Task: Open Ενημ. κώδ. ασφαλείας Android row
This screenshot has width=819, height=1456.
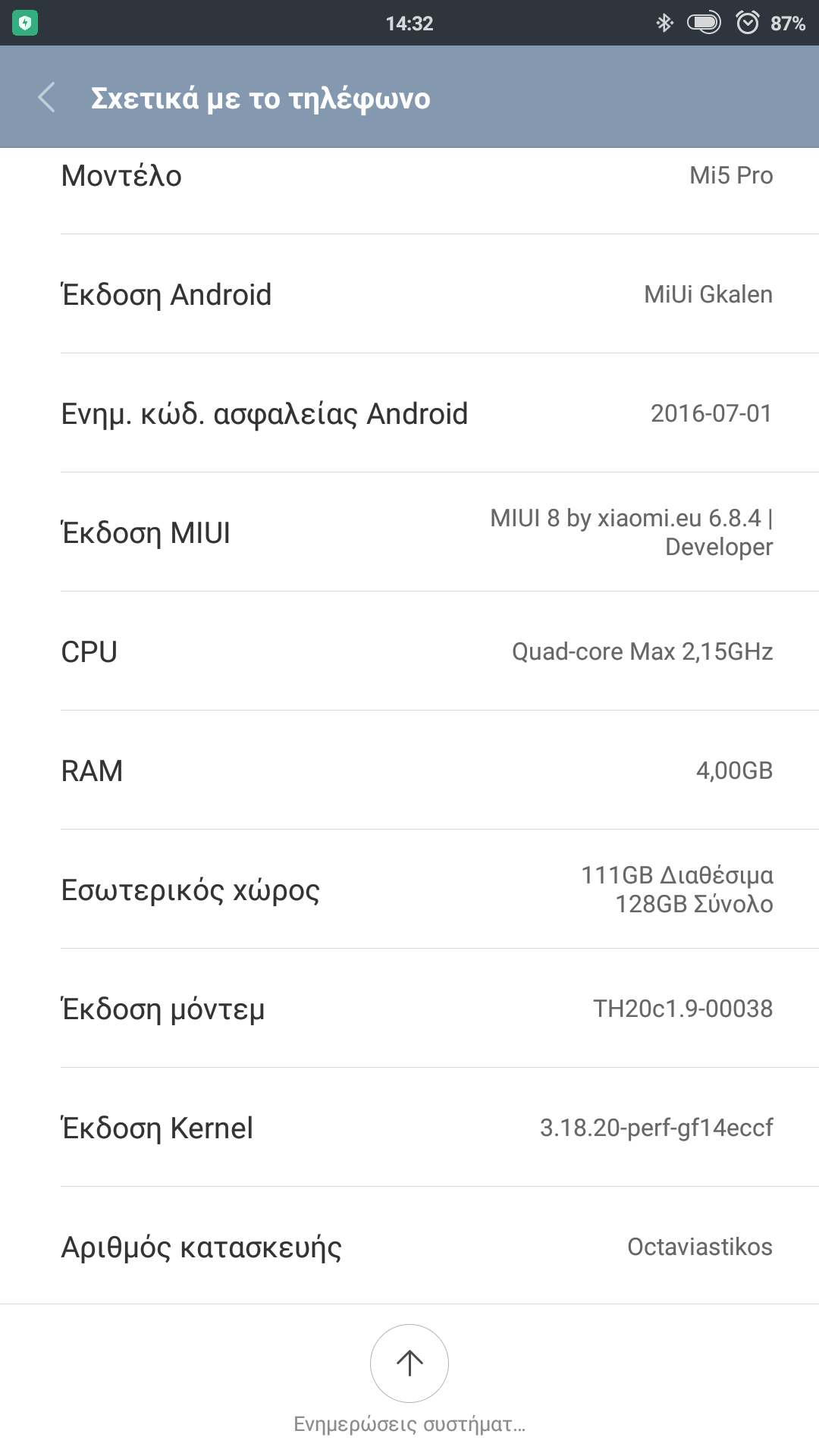Action: (x=409, y=413)
